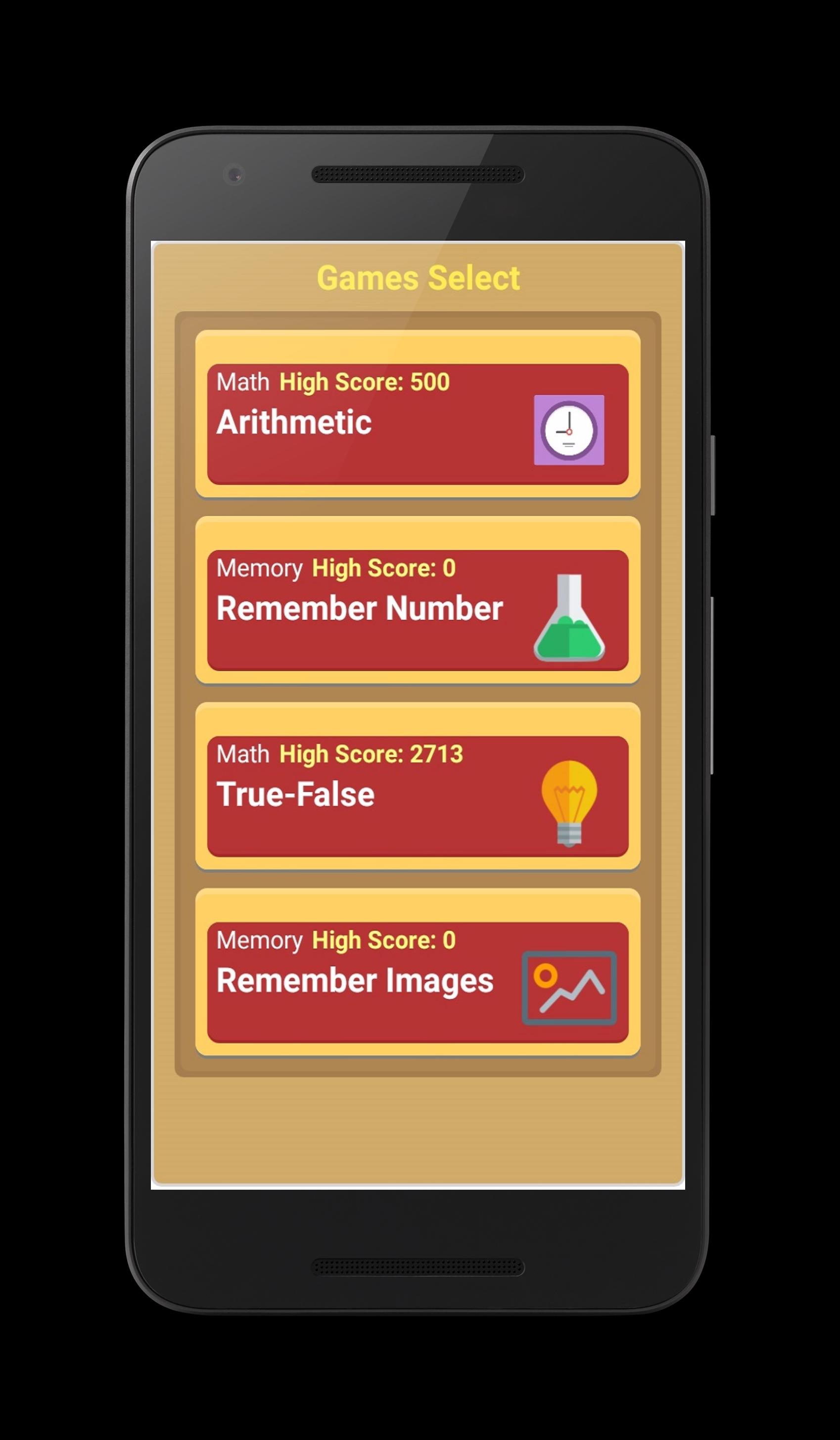Launch the Remember Images memory game
The width and height of the screenshot is (840, 1440).
[x=417, y=982]
